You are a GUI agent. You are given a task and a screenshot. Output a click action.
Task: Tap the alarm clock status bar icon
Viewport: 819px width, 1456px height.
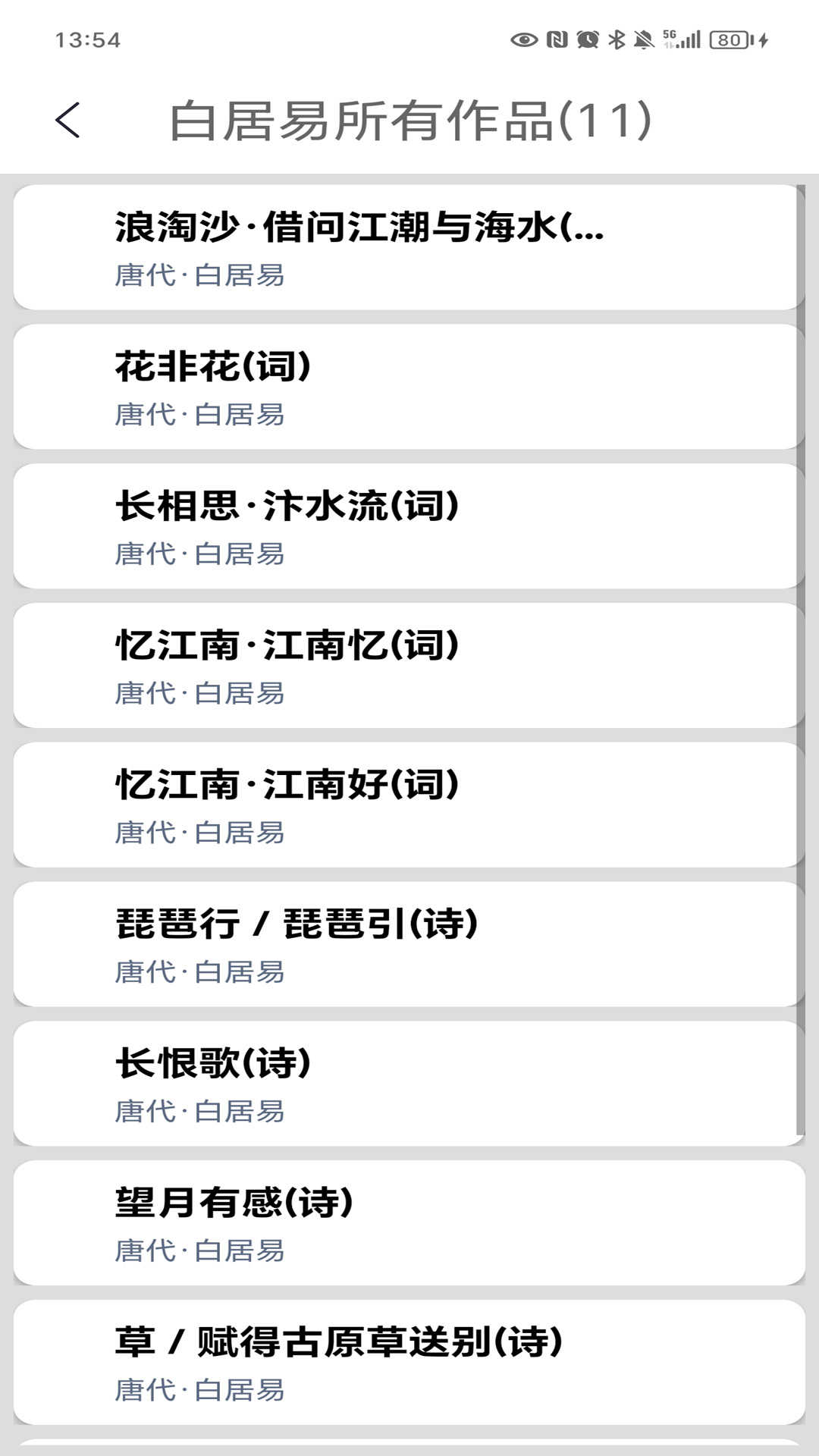(x=588, y=38)
